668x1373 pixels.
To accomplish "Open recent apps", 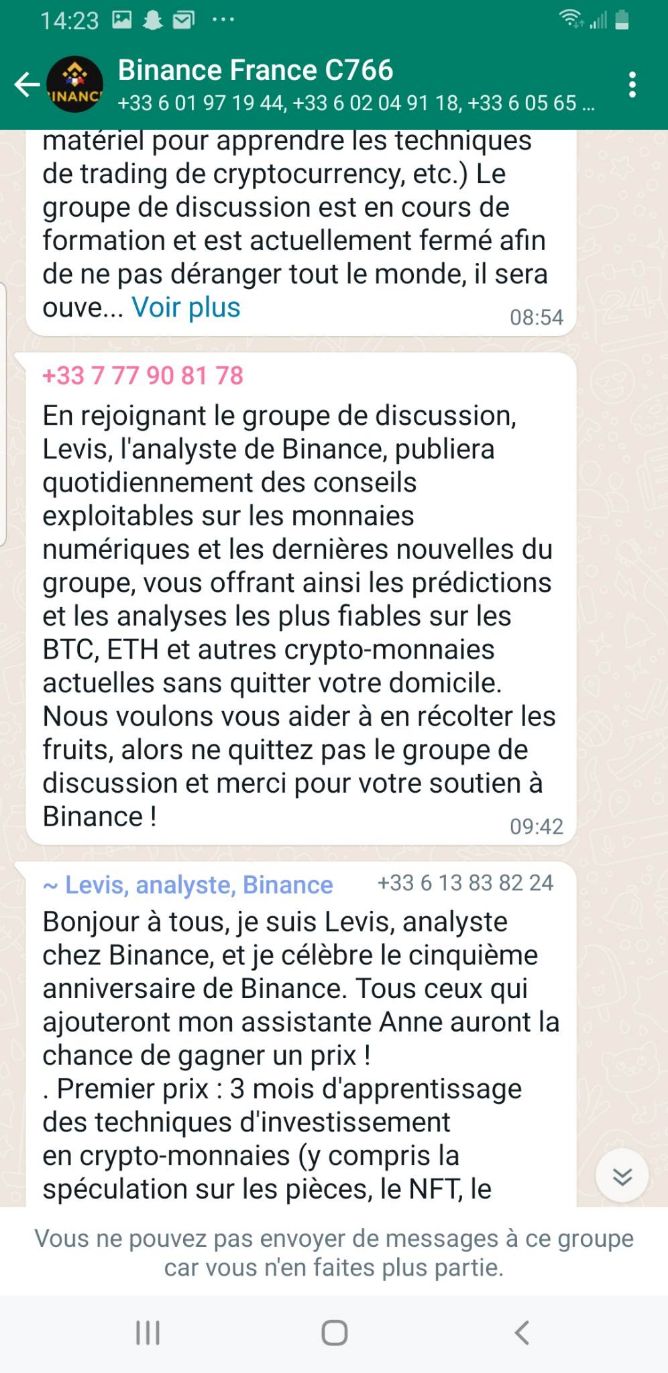I will pos(147,1332).
